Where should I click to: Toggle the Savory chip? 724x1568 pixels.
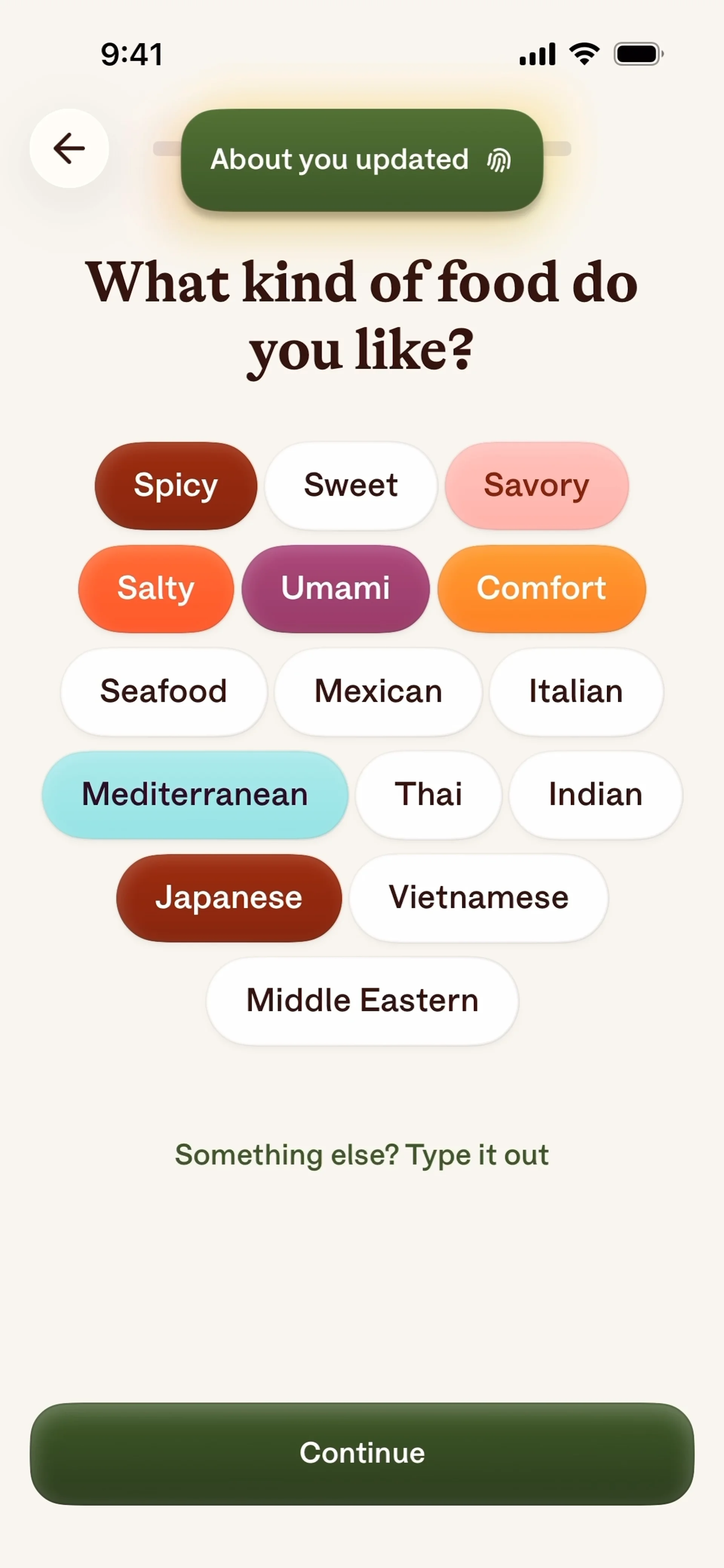click(x=537, y=485)
